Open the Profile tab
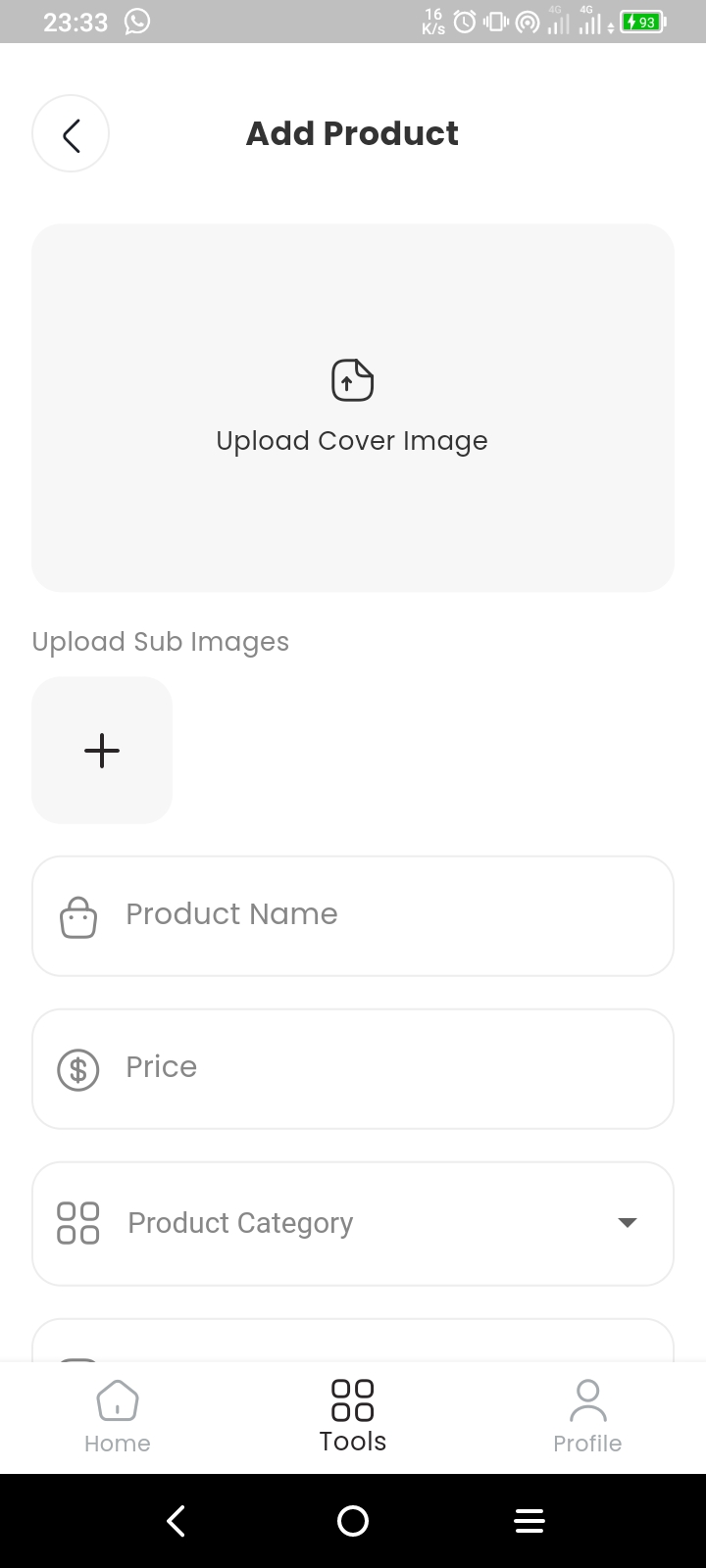706x1568 pixels. pos(587,1415)
